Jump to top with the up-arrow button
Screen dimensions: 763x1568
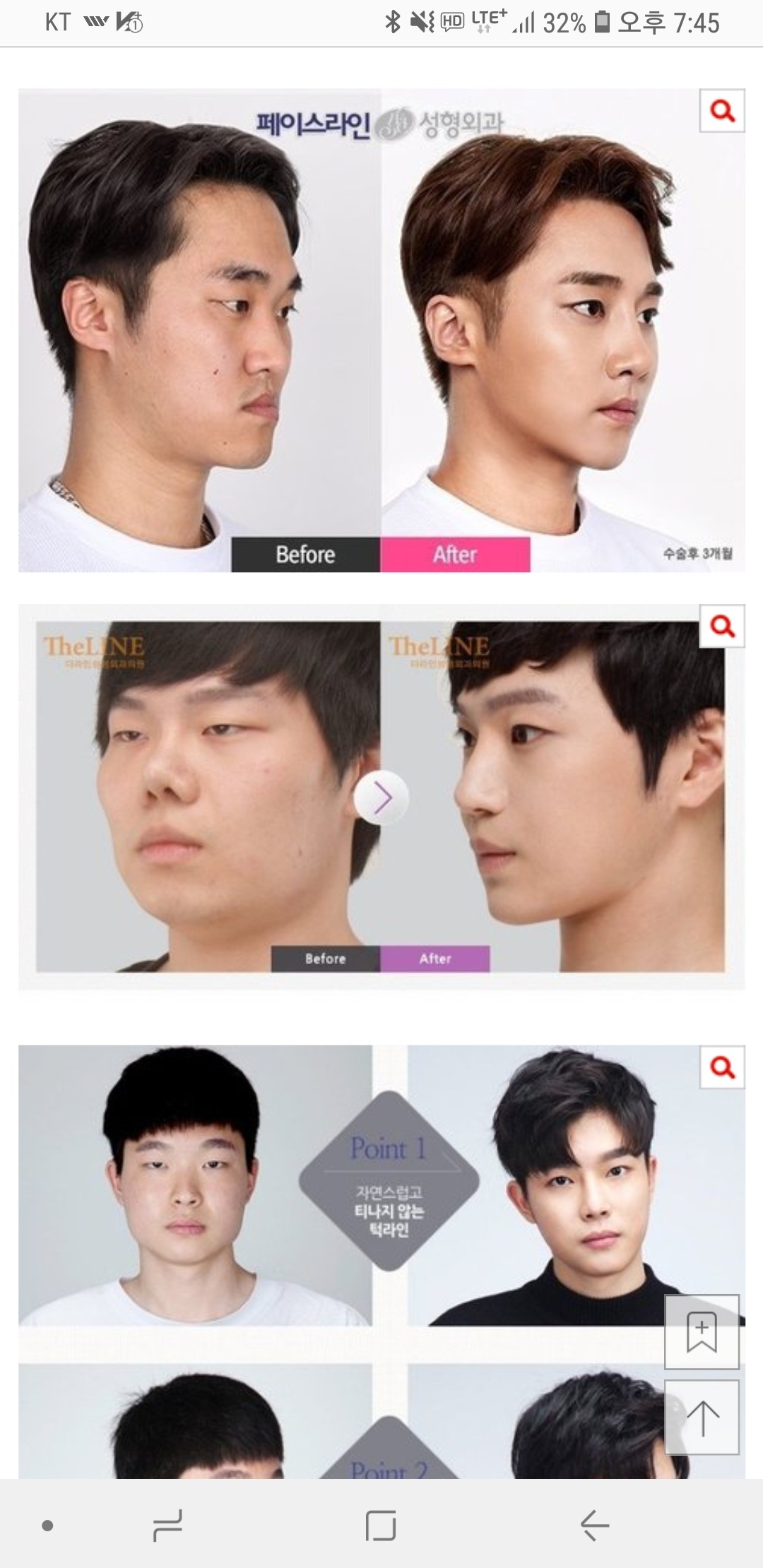point(702,1418)
